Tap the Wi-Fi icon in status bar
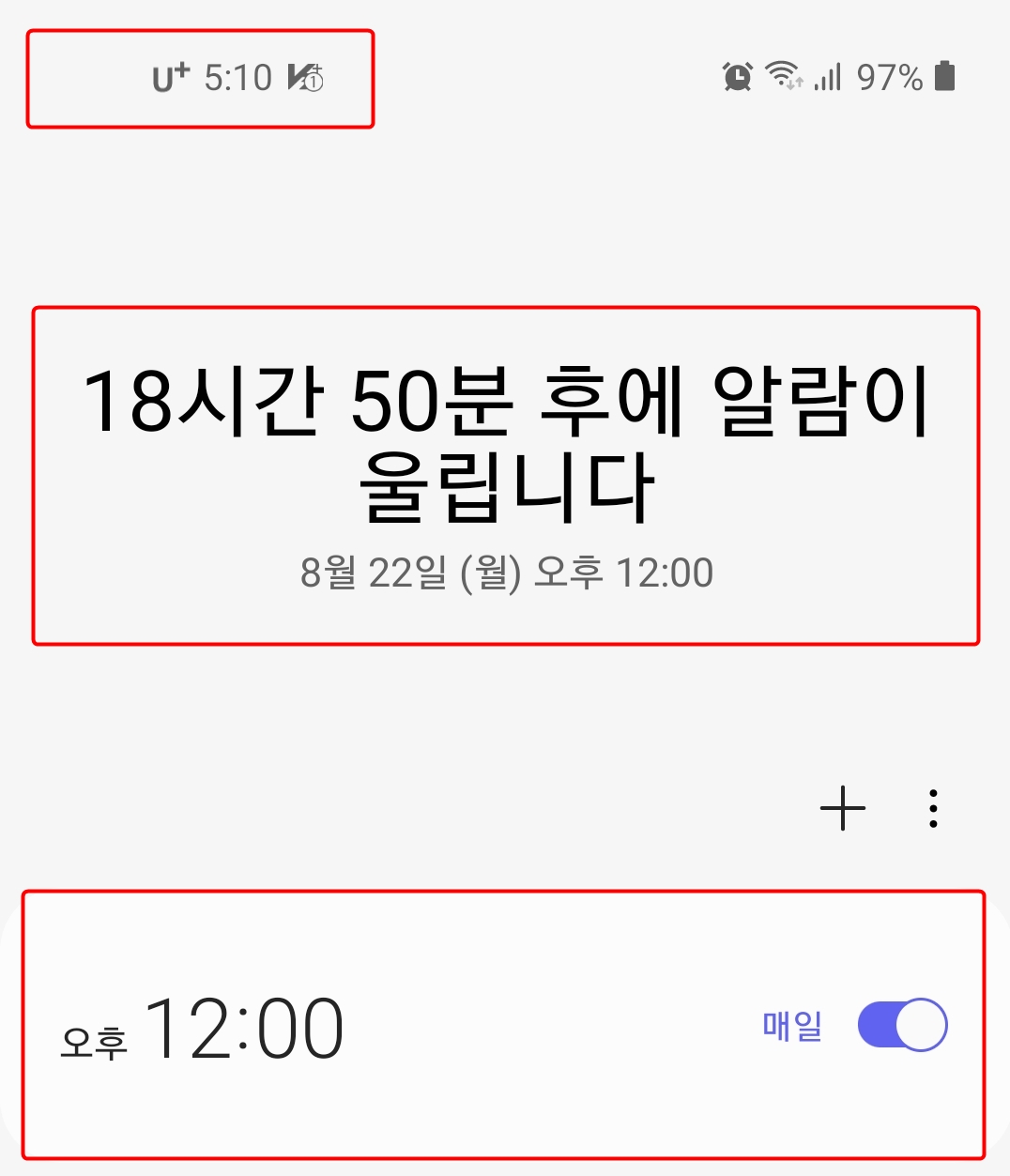The width and height of the screenshot is (1010, 1176). coord(783,76)
